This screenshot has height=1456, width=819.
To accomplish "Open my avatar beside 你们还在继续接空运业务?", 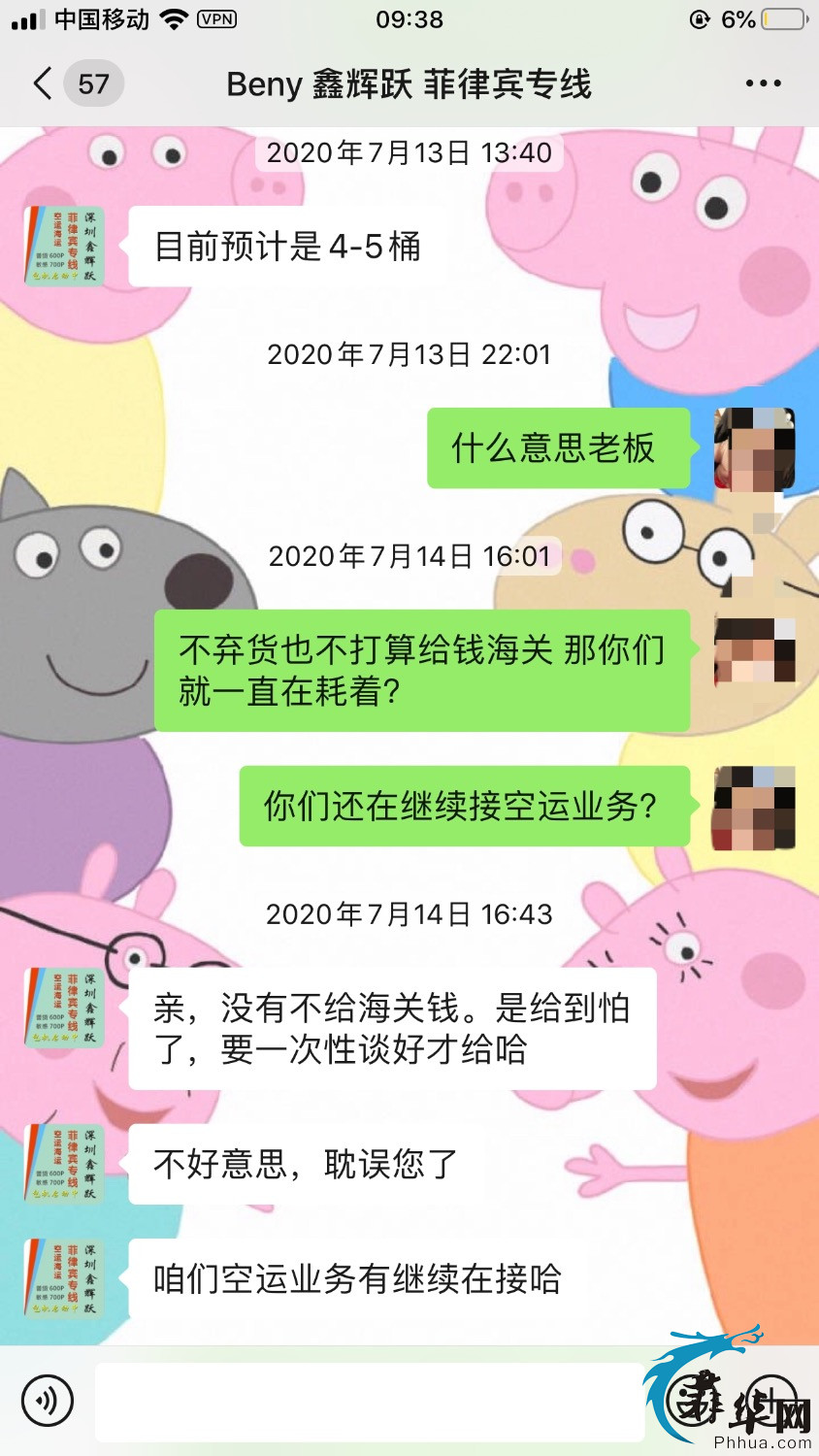I will pos(754,807).
